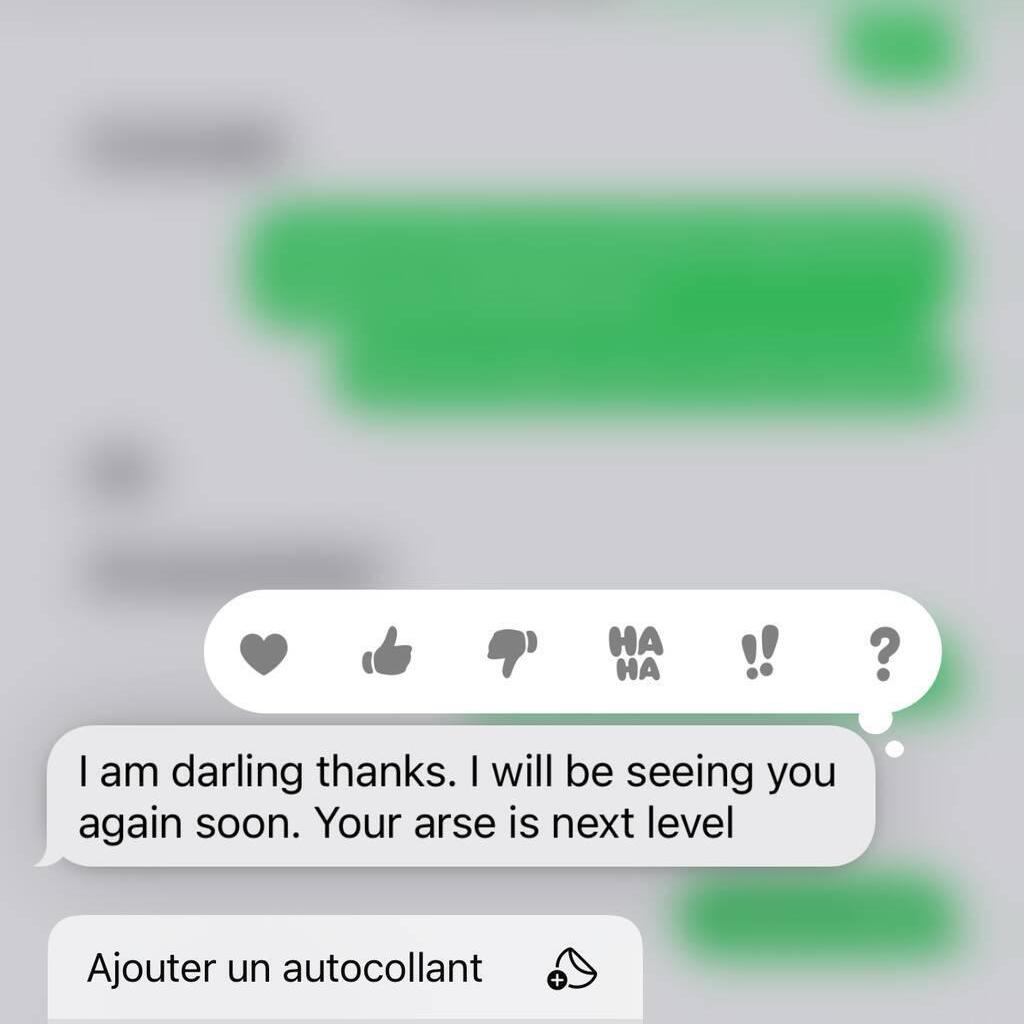Add the double exclamation reaction
The image size is (1024, 1024).
point(759,655)
